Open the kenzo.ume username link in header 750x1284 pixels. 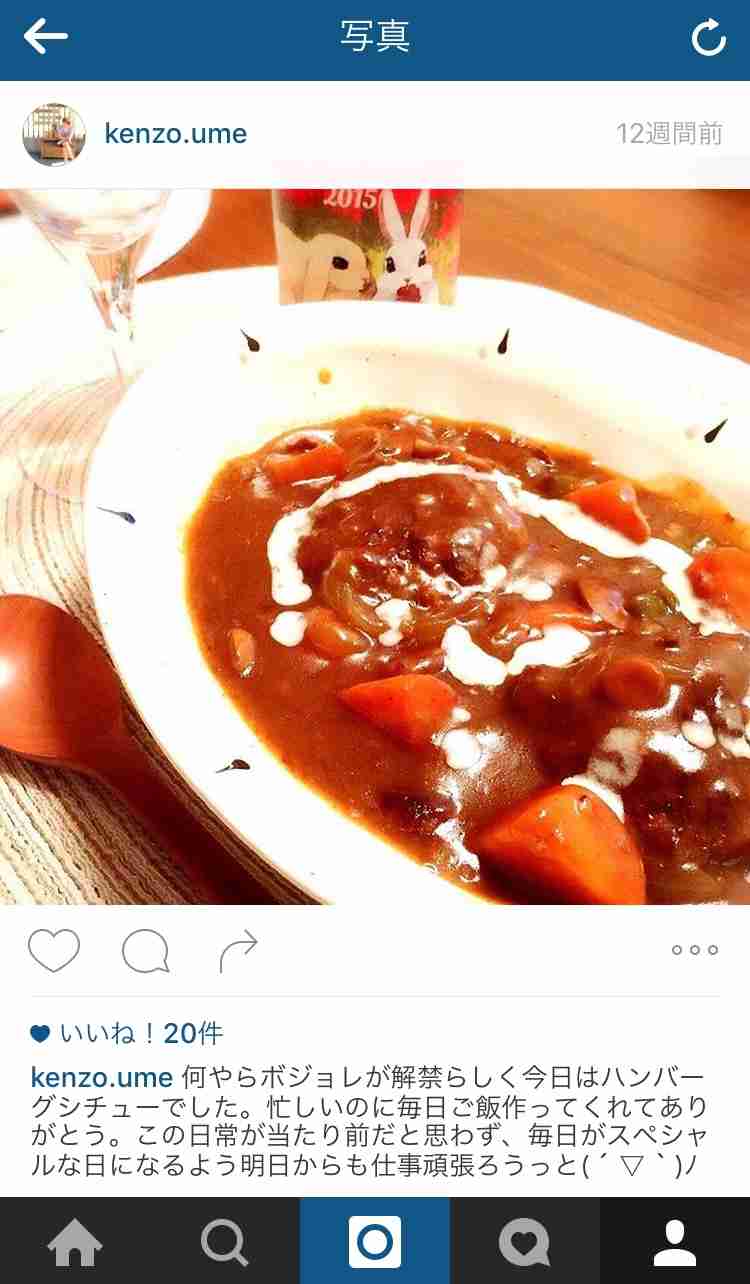point(176,134)
